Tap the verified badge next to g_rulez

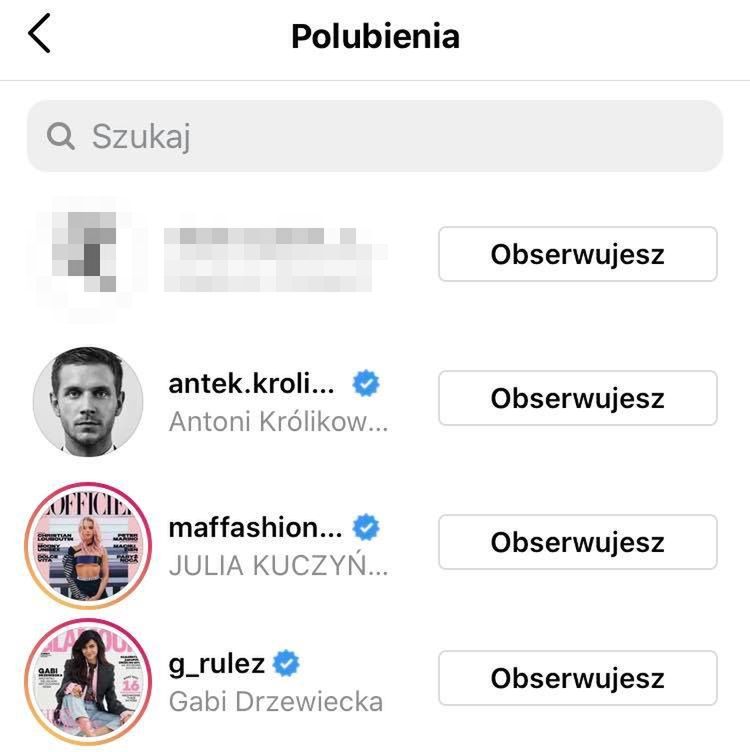(x=287, y=661)
